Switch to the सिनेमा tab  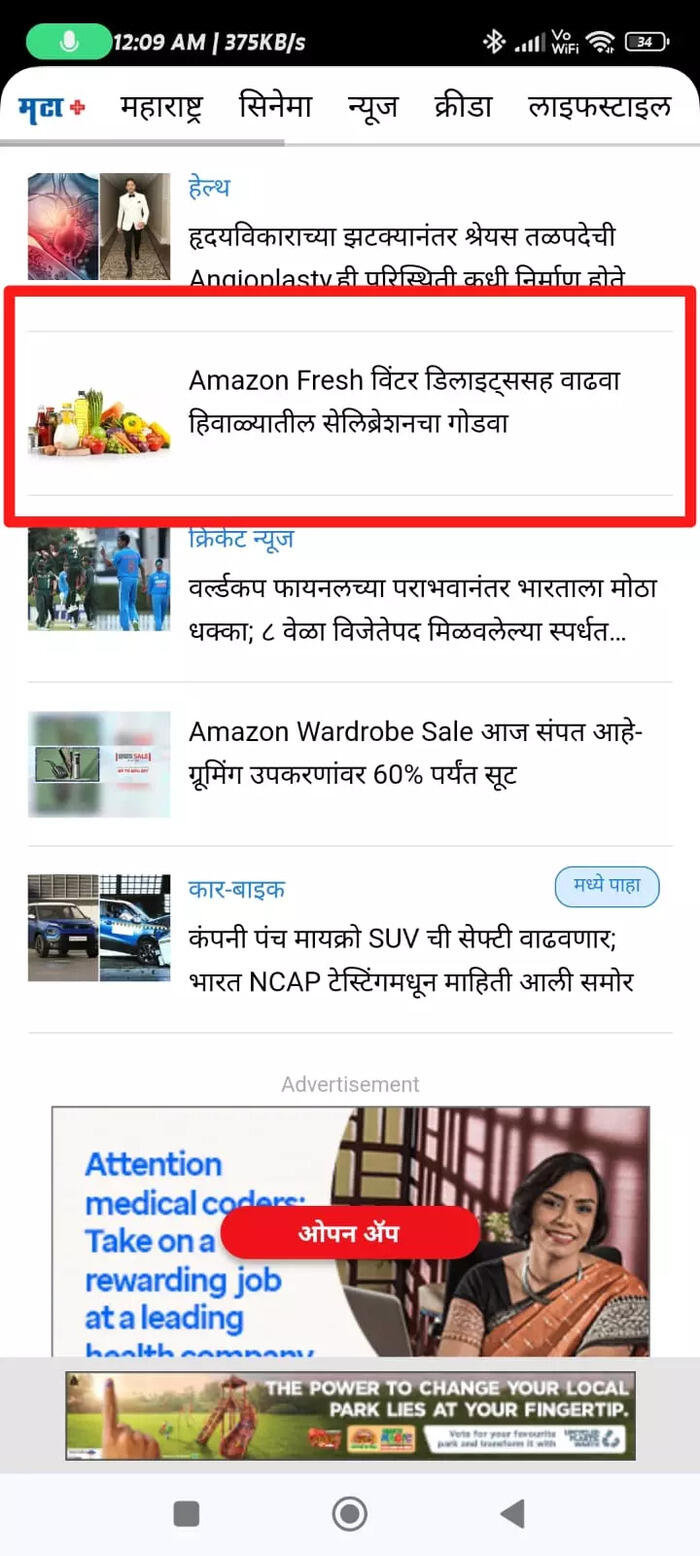coord(275,107)
